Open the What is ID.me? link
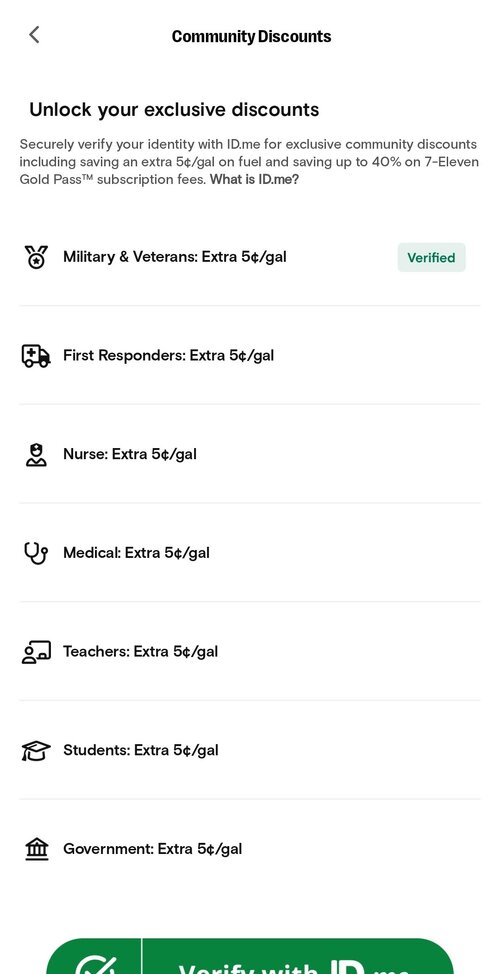The width and height of the screenshot is (500, 974). 255,181
